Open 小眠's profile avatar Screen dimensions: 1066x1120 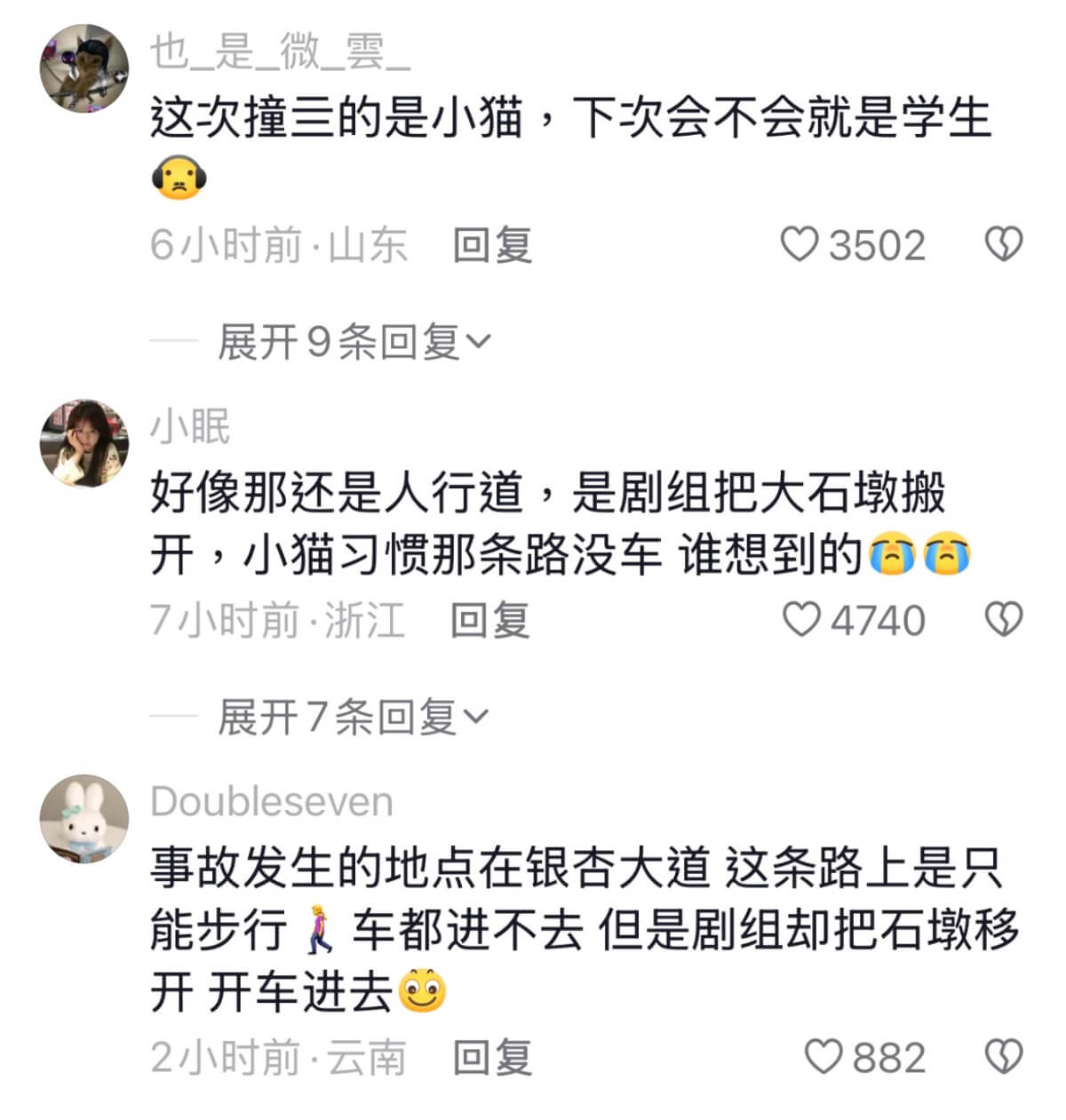click(84, 443)
